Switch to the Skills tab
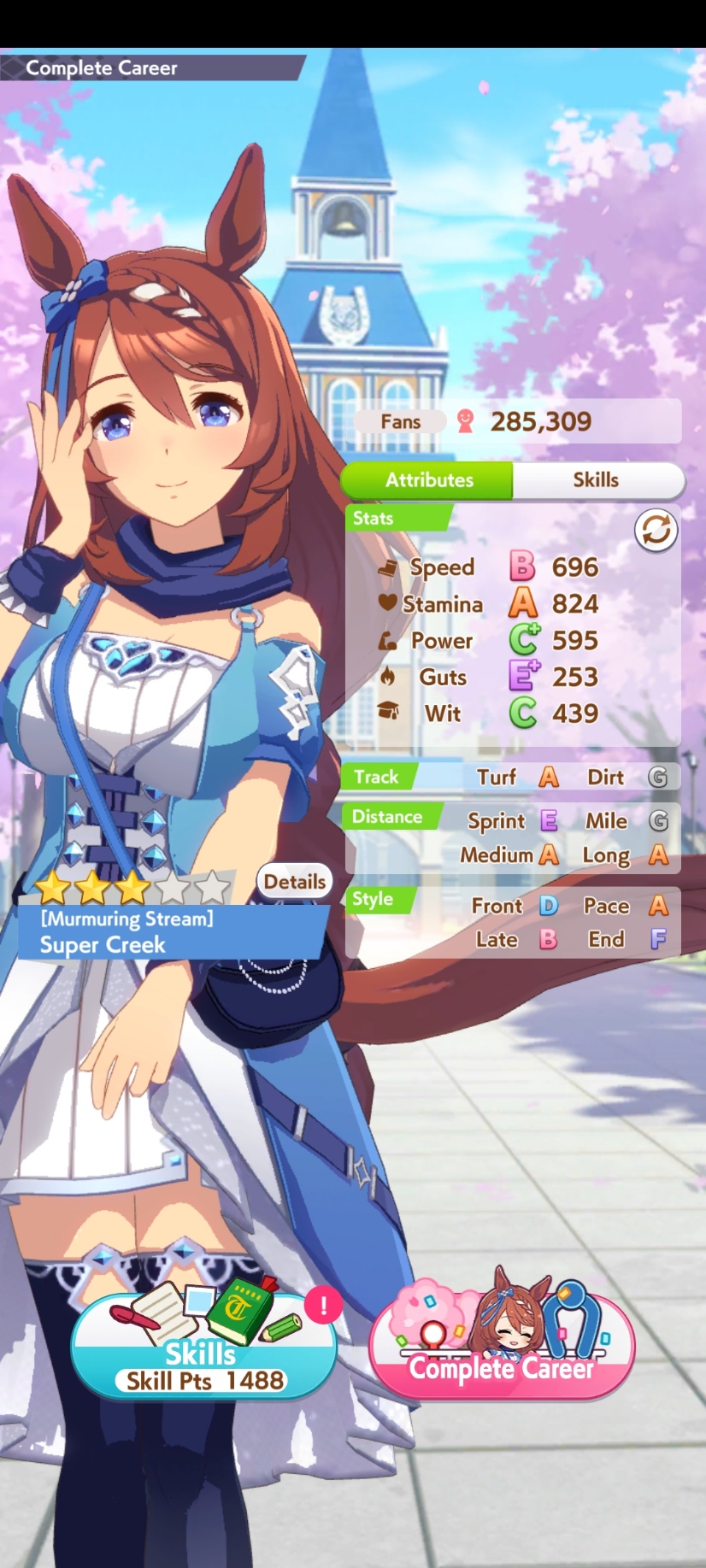This screenshot has width=706, height=1568. point(597,480)
